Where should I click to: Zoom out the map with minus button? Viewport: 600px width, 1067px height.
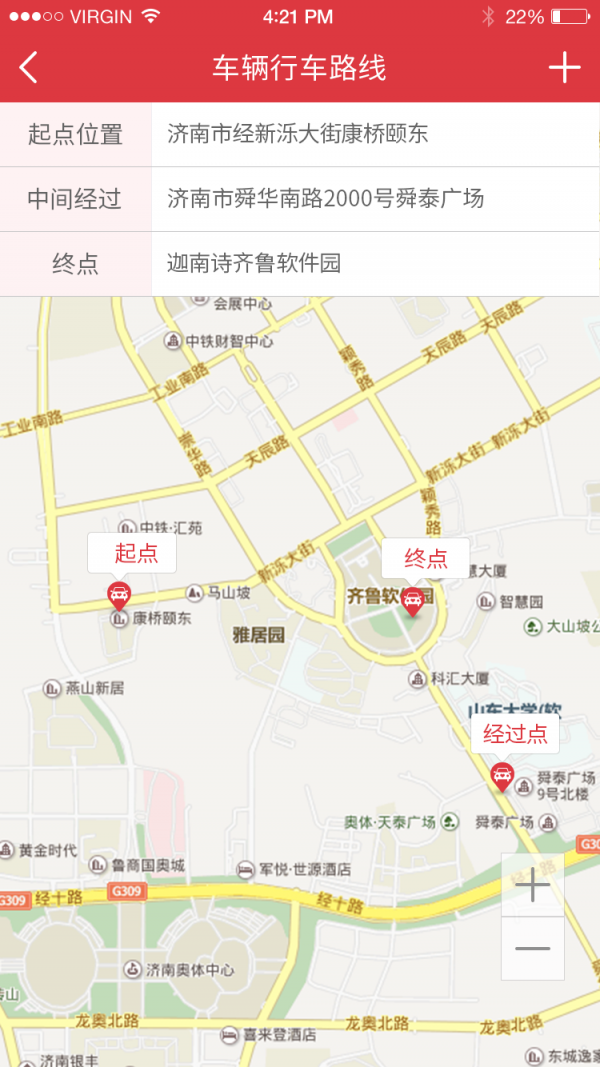coord(532,948)
